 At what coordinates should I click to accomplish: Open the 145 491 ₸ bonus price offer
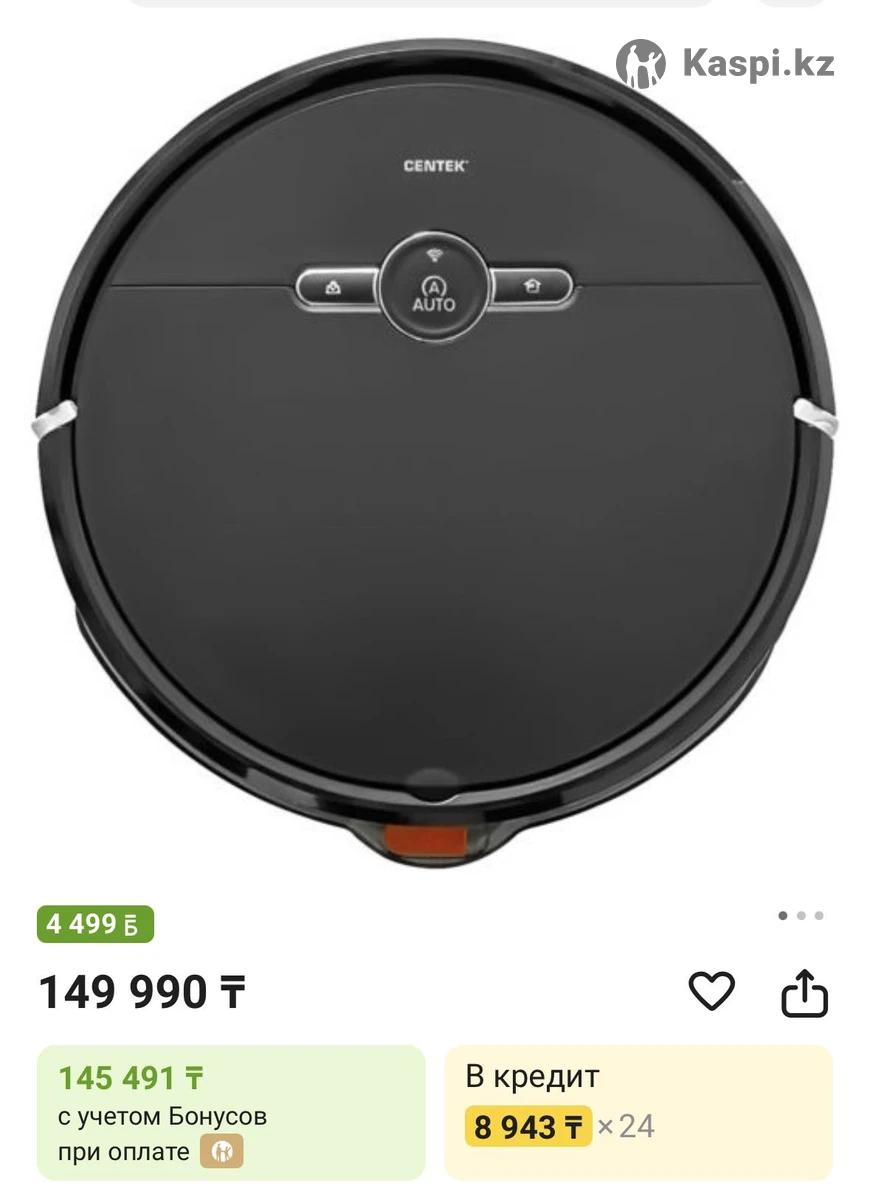click(231, 1111)
